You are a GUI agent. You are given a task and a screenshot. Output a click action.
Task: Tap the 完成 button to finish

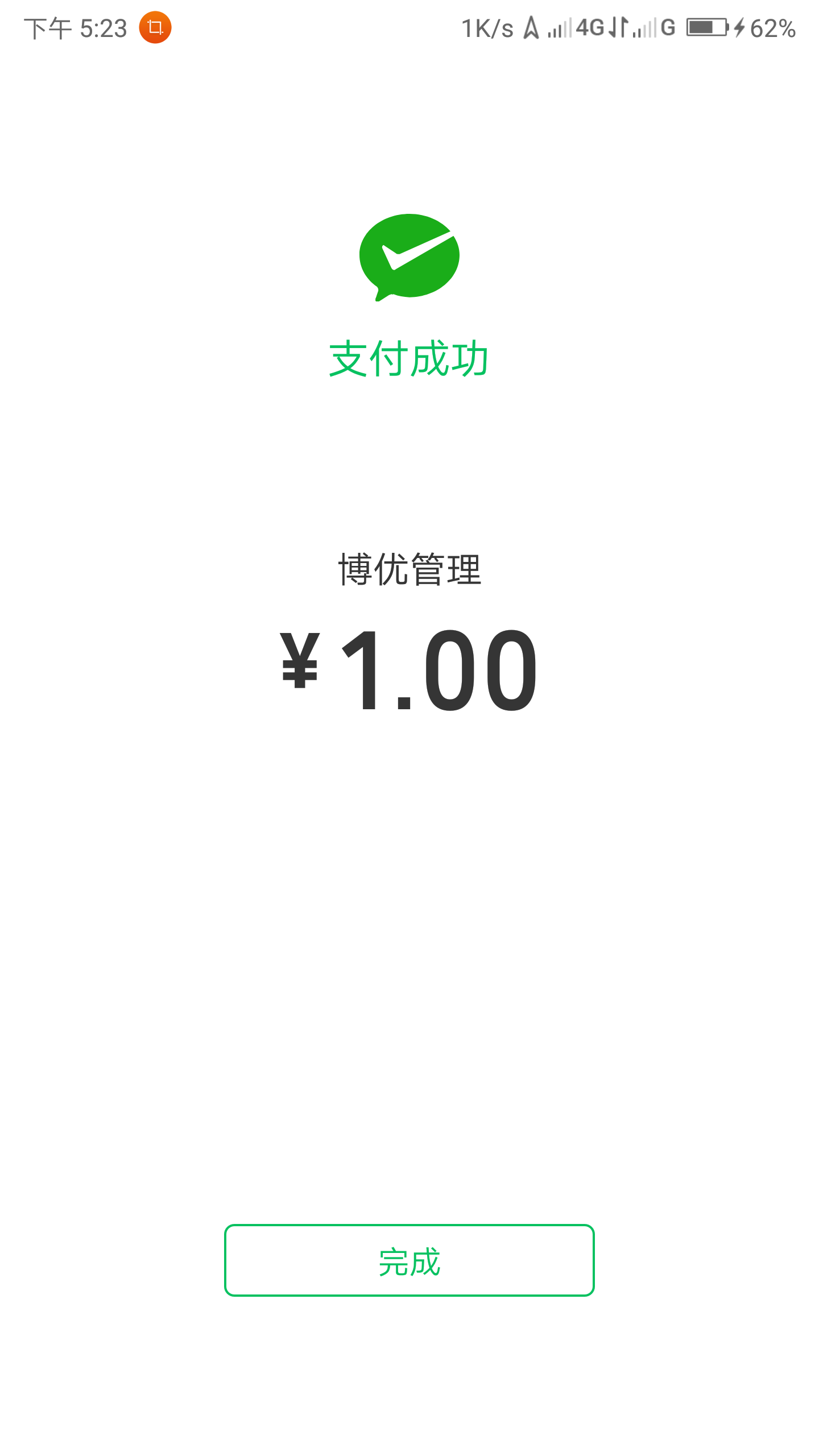point(409,1260)
